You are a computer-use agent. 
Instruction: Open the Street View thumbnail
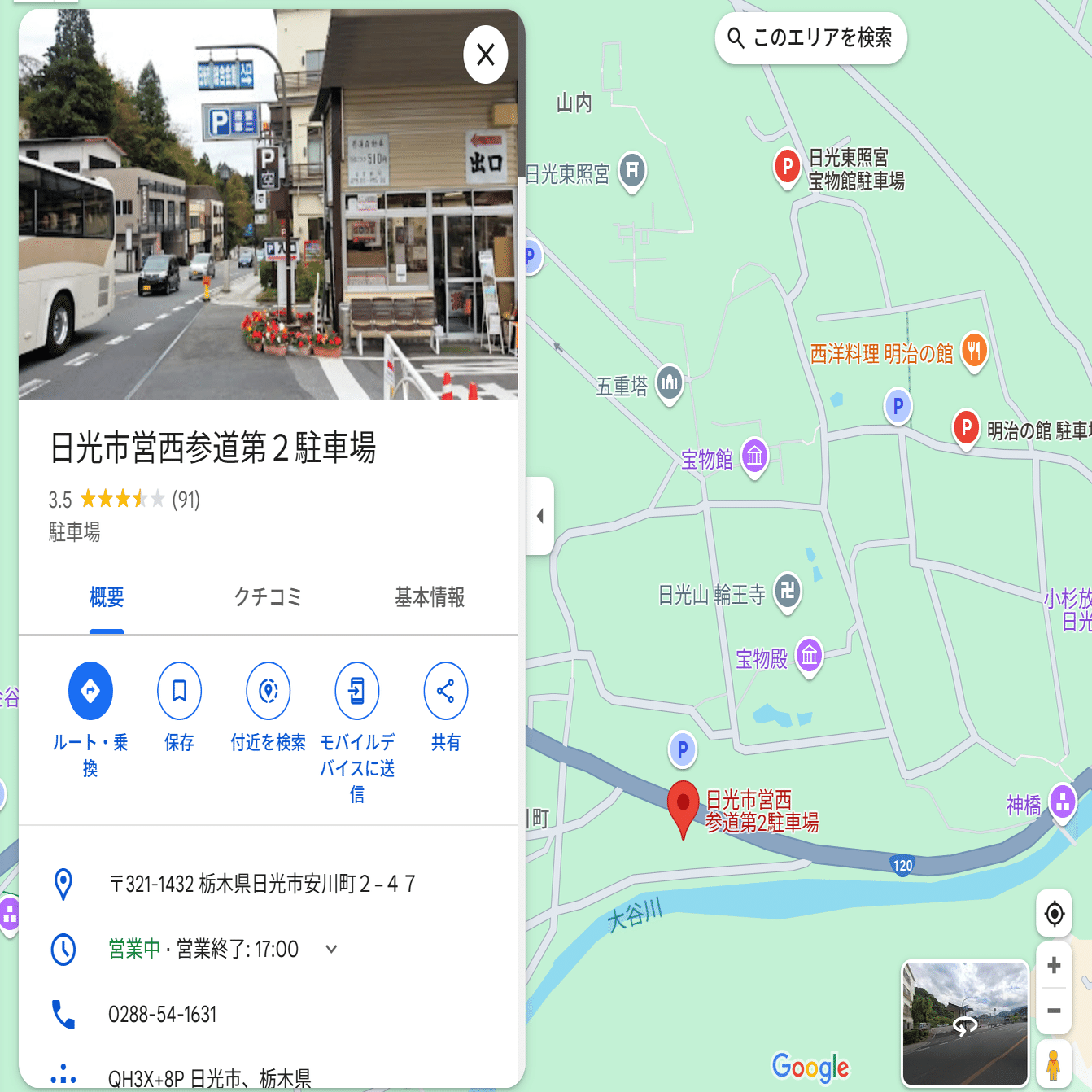coord(965,1023)
